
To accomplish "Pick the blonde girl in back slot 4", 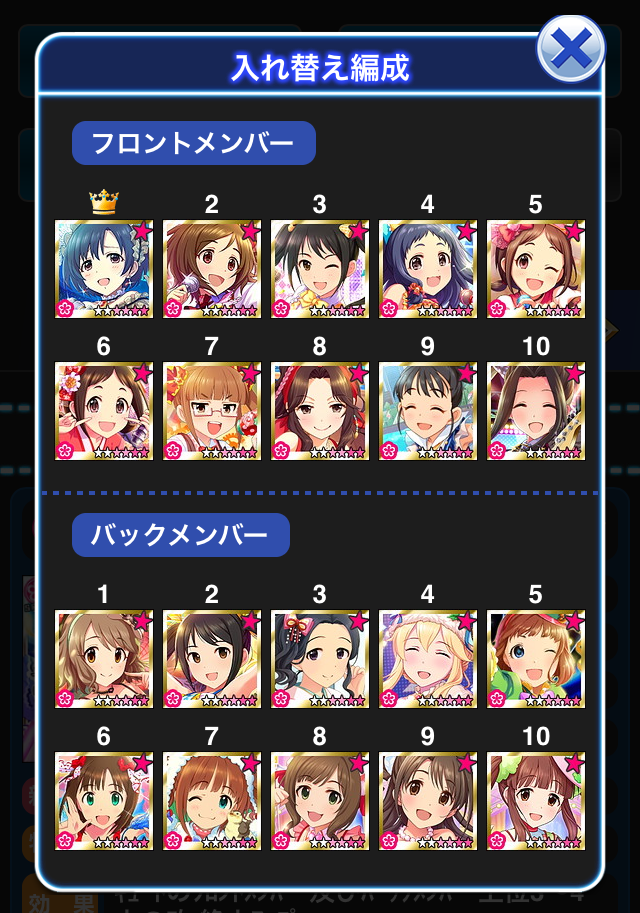I will (427, 660).
